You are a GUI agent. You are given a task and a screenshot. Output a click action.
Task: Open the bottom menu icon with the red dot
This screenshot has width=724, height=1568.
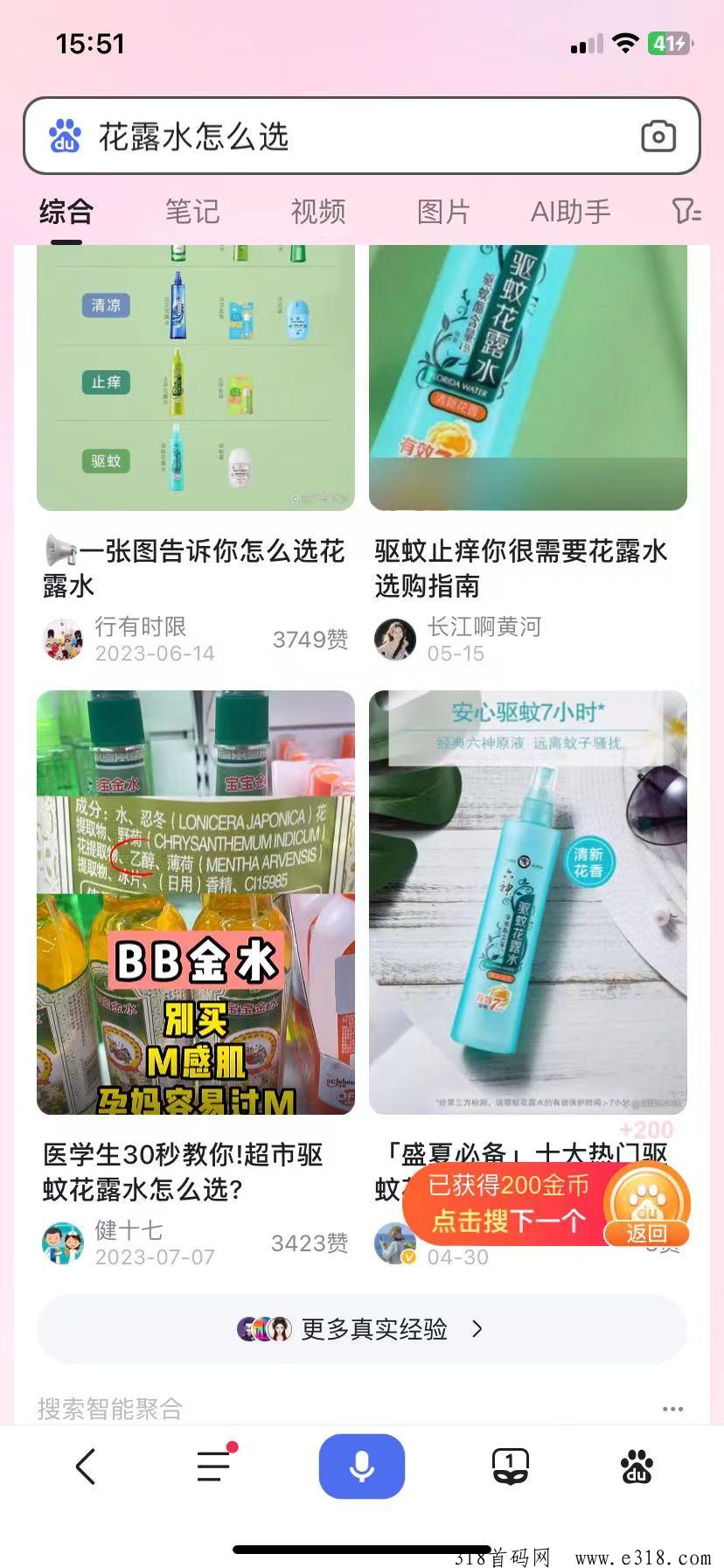213,1466
